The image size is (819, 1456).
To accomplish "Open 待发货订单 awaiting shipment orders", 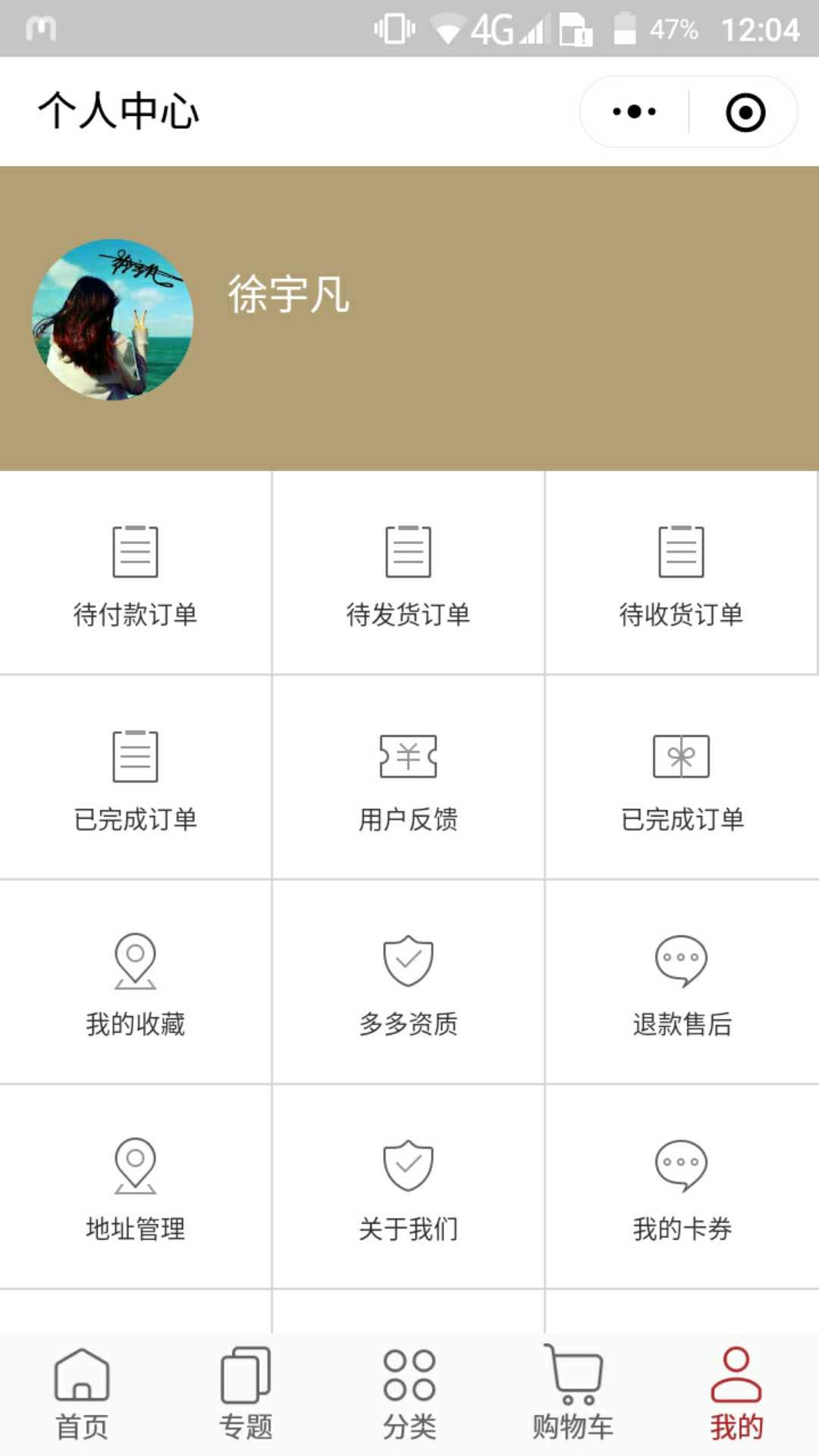I will point(408,576).
